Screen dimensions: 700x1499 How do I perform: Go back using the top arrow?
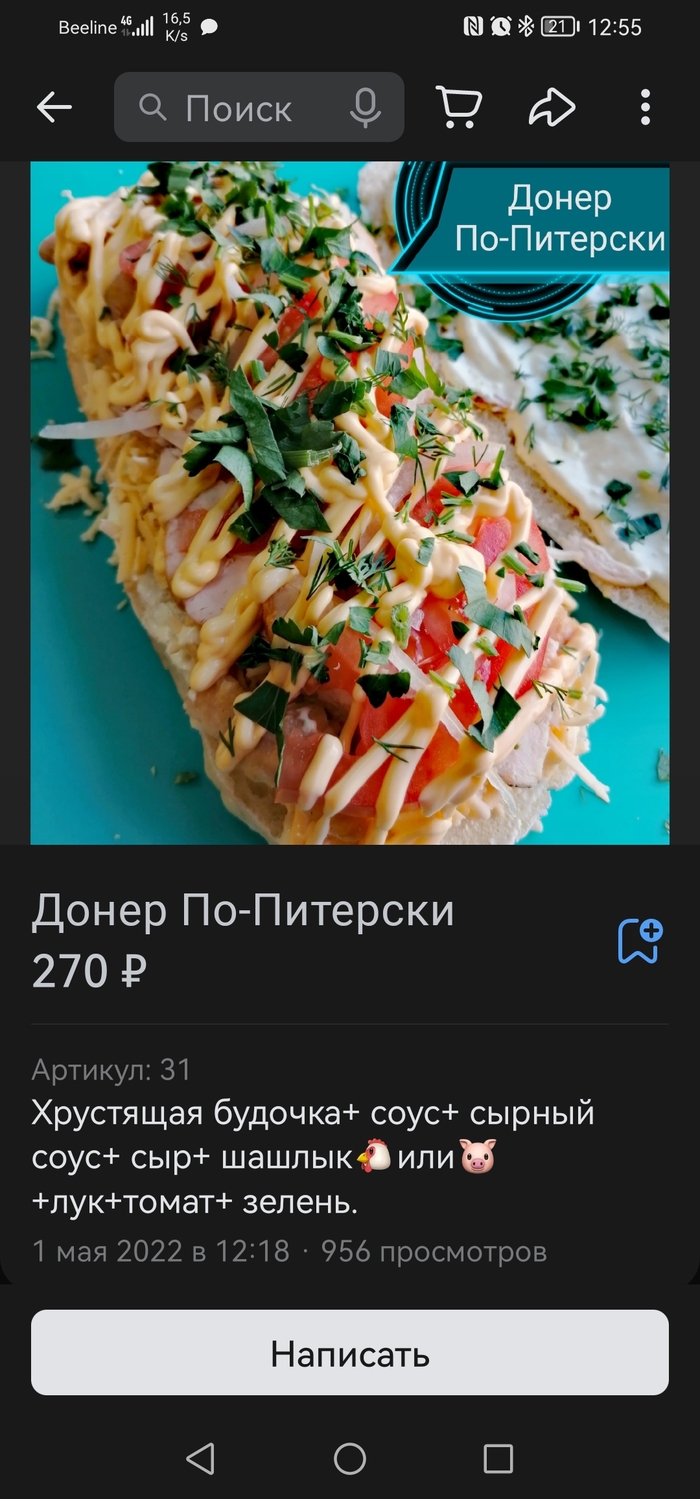tap(54, 108)
